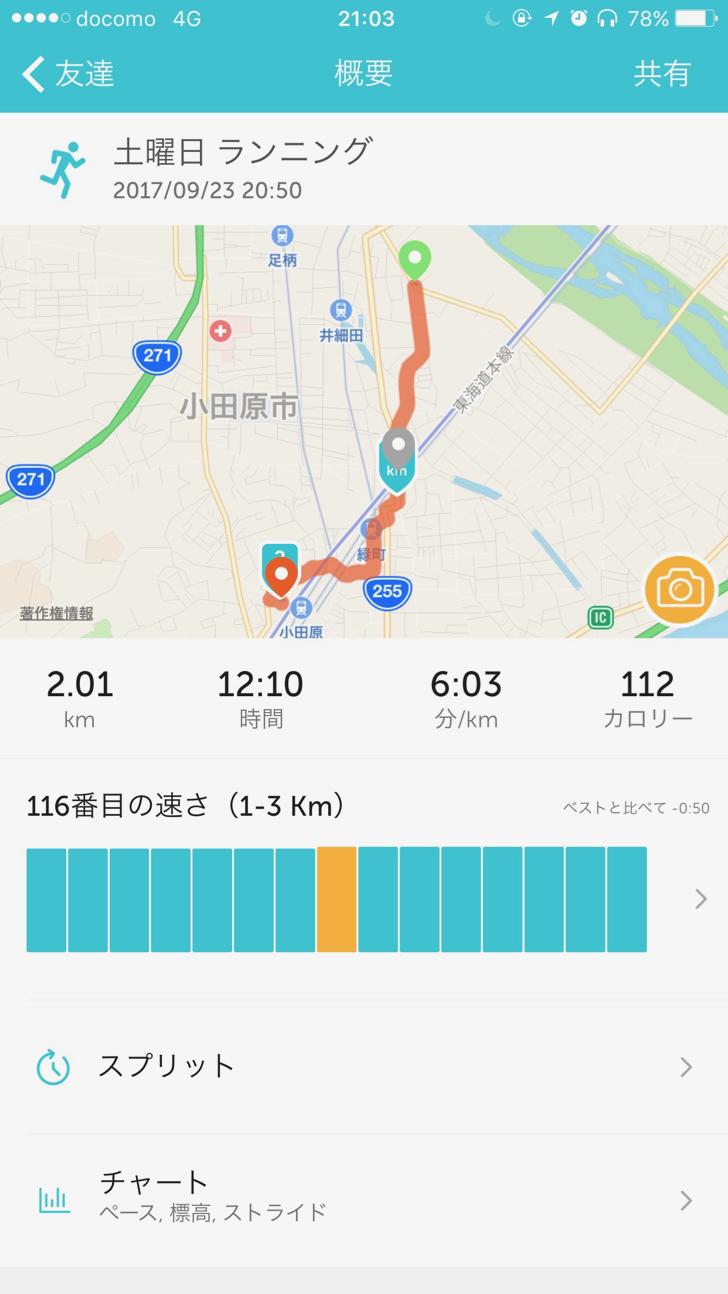The height and width of the screenshot is (1294, 728).
Task: Open スプリット splits details
Action: 364,1066
